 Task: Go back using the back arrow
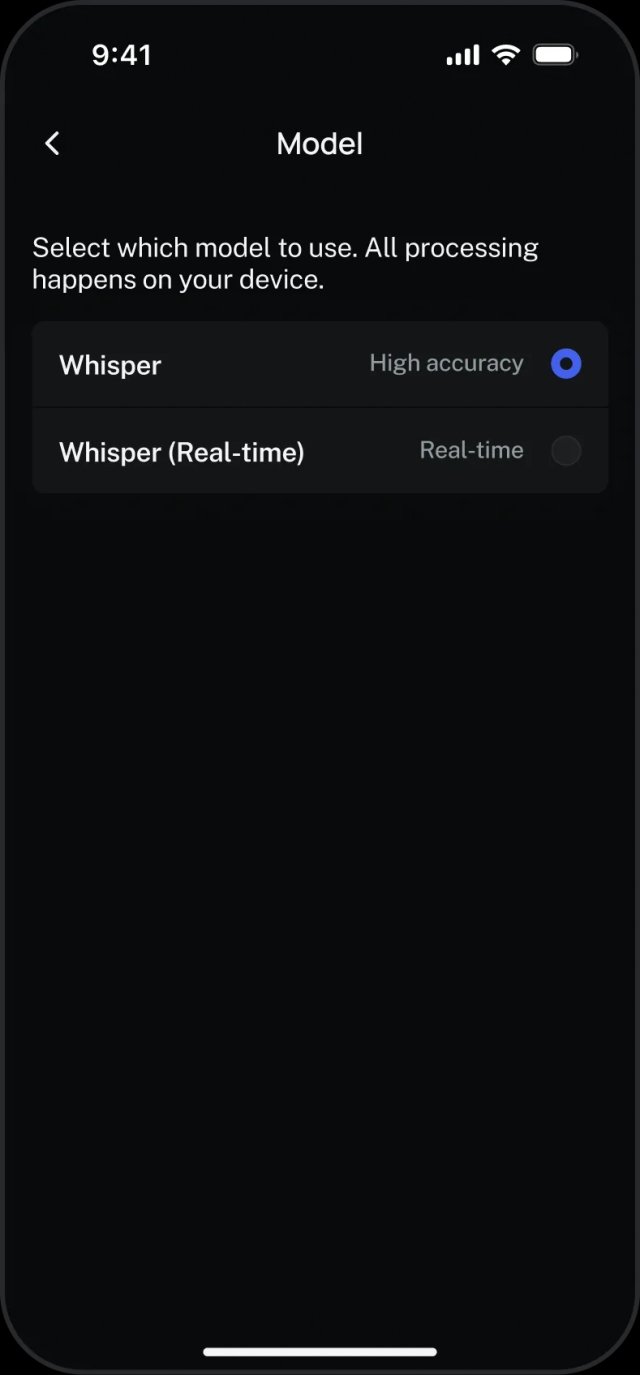point(53,144)
